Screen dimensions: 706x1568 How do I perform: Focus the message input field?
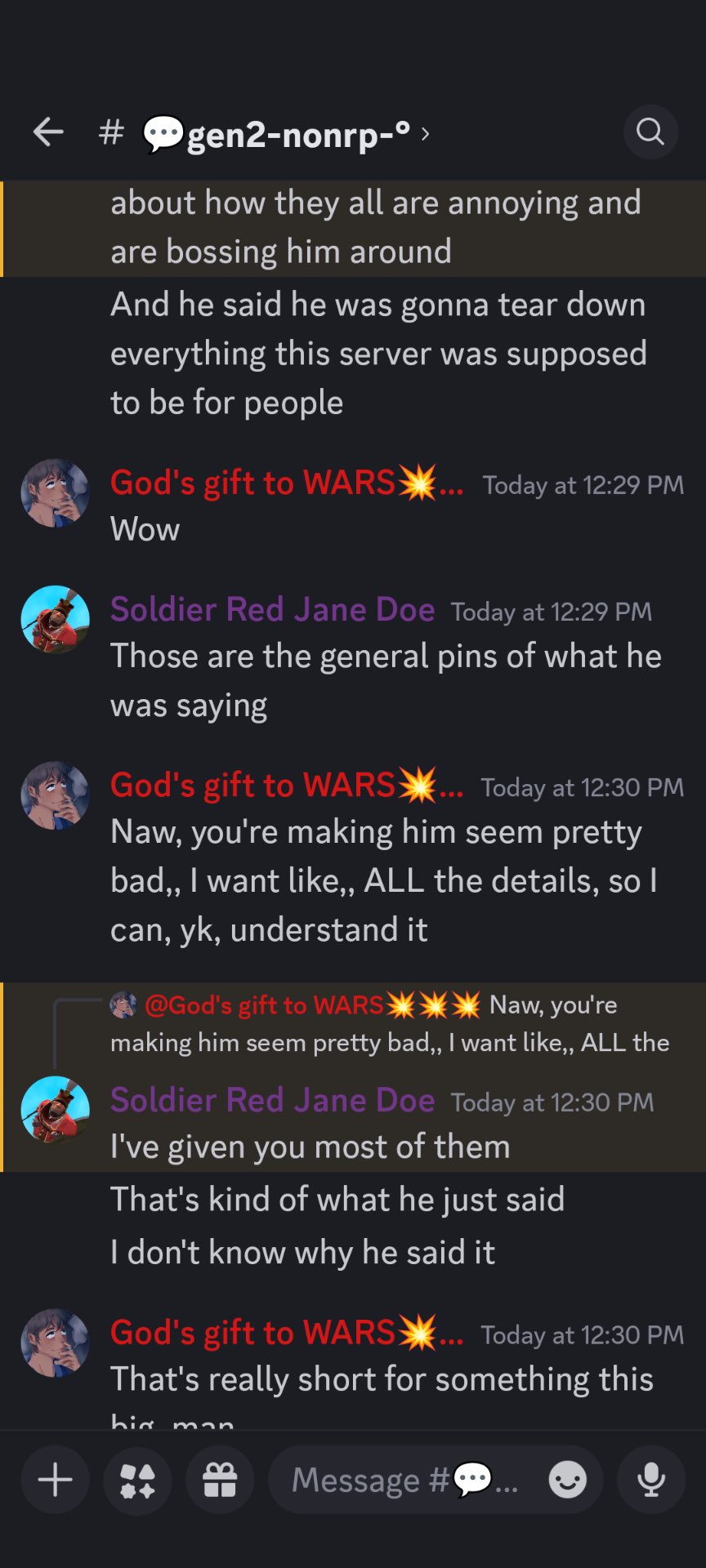coord(404,1480)
